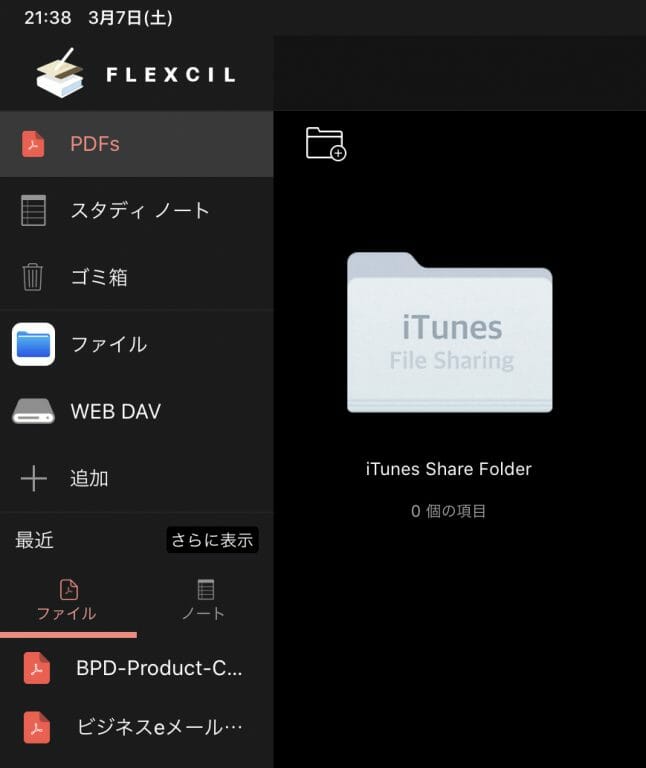
Task: Tap the さらに表示 button
Action: 212,541
